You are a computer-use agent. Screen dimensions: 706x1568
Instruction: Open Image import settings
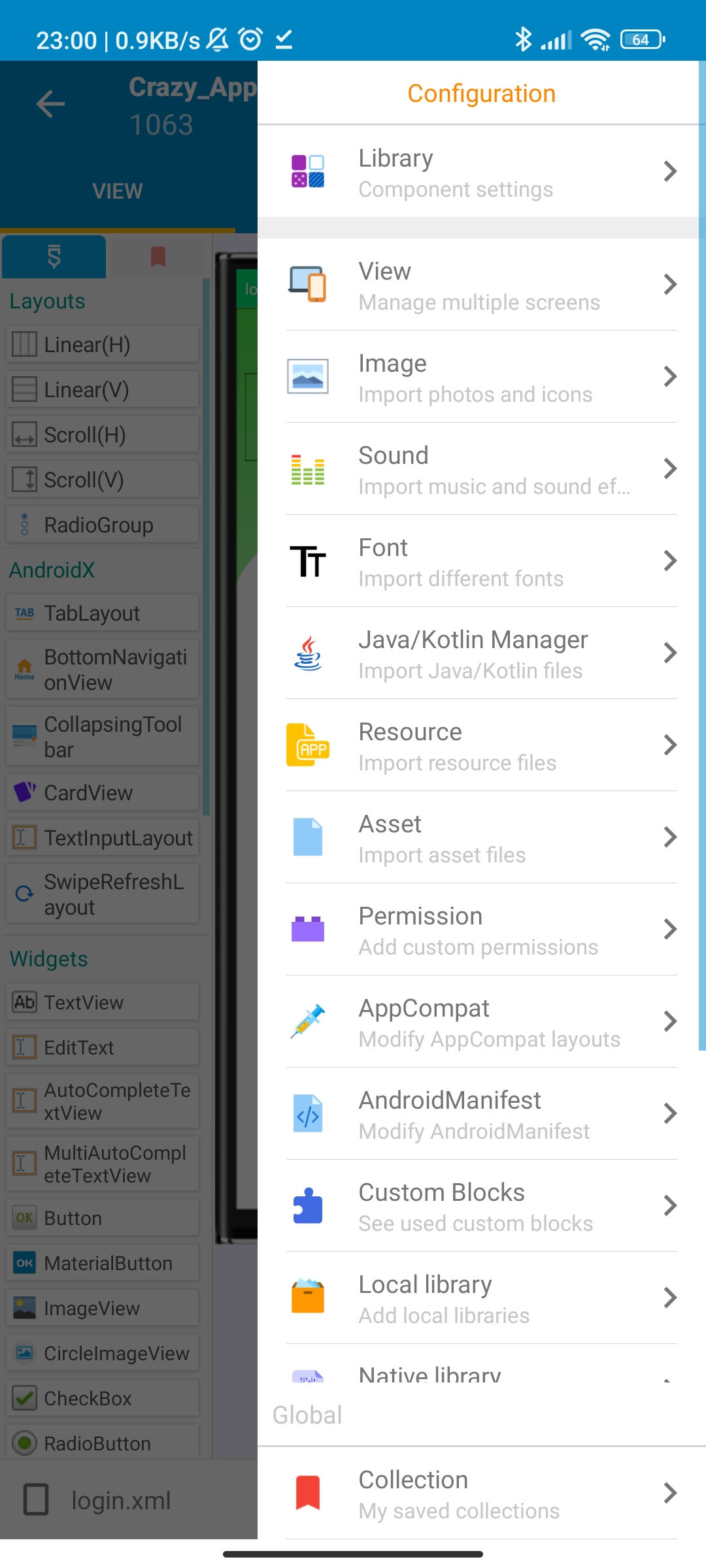coord(482,377)
